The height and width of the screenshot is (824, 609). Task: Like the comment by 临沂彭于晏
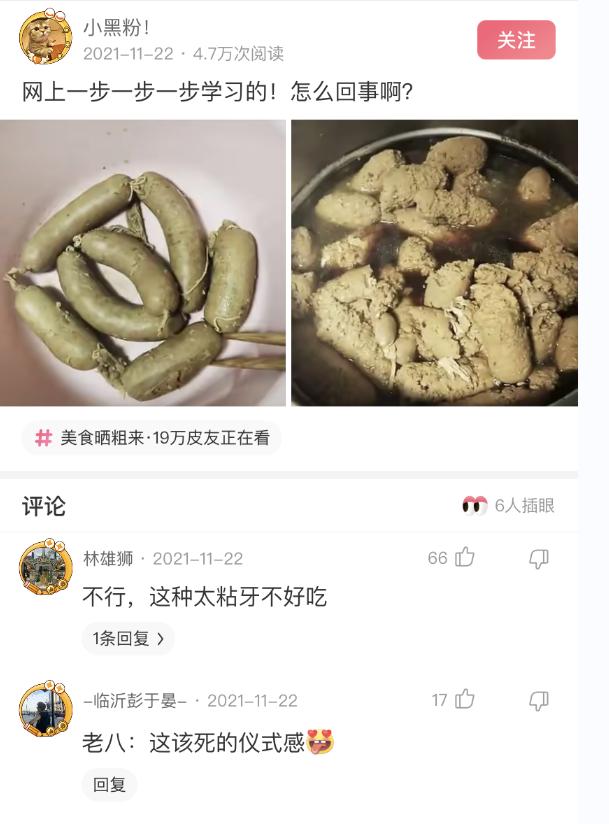pyautogui.click(x=464, y=700)
